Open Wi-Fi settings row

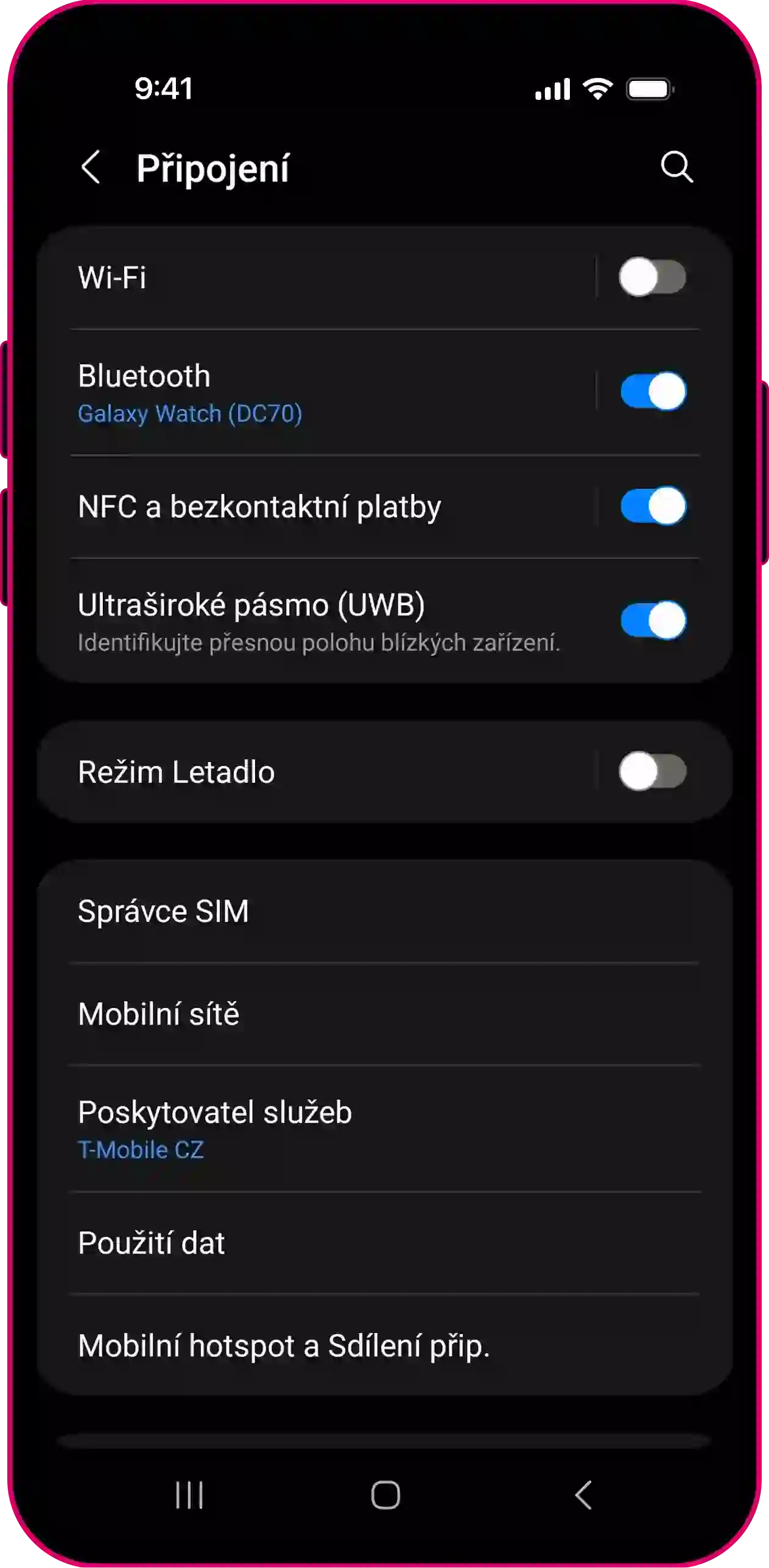[x=304, y=278]
